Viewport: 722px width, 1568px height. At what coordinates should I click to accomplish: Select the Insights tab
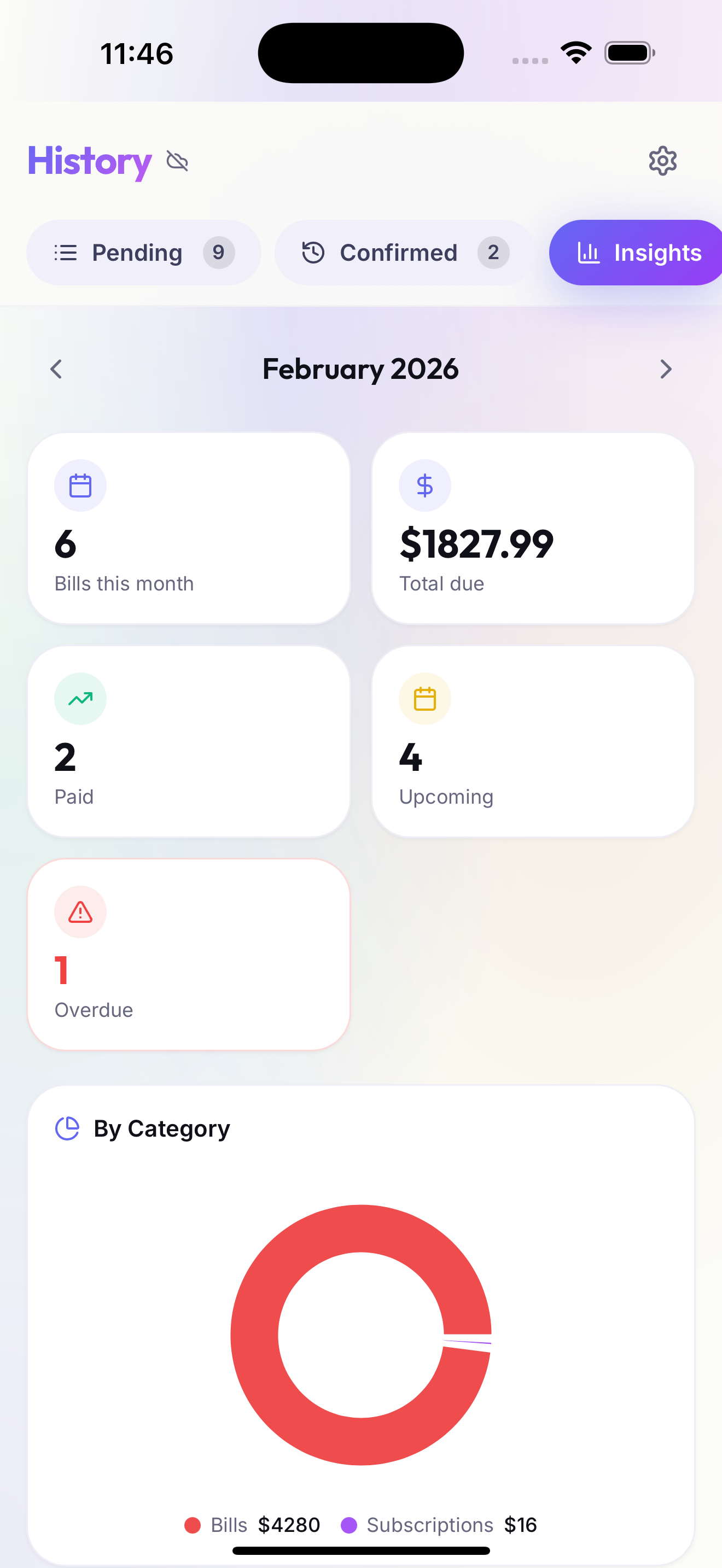637,253
